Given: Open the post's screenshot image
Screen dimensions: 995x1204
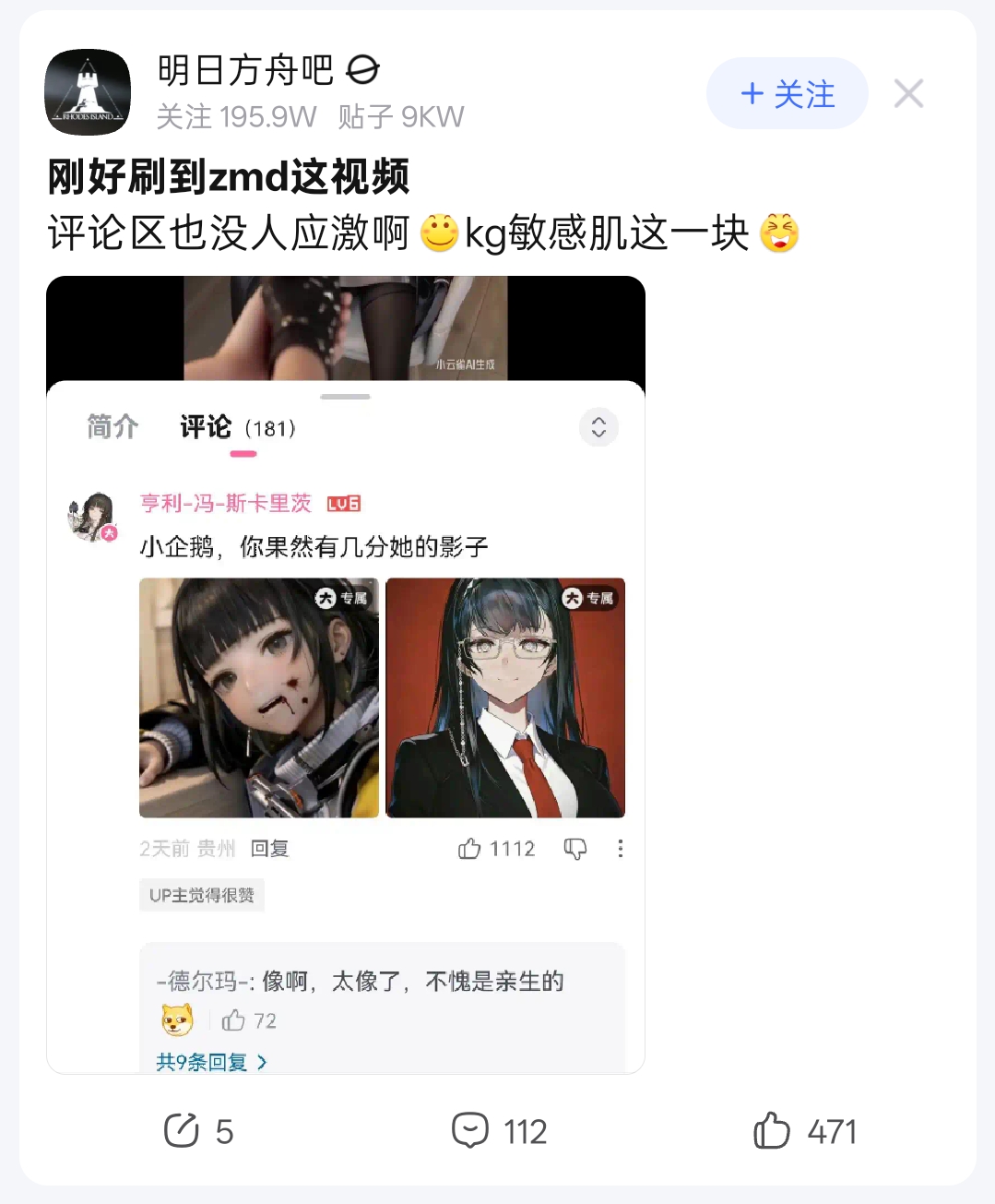Looking at the screenshot, I should point(345,674).
